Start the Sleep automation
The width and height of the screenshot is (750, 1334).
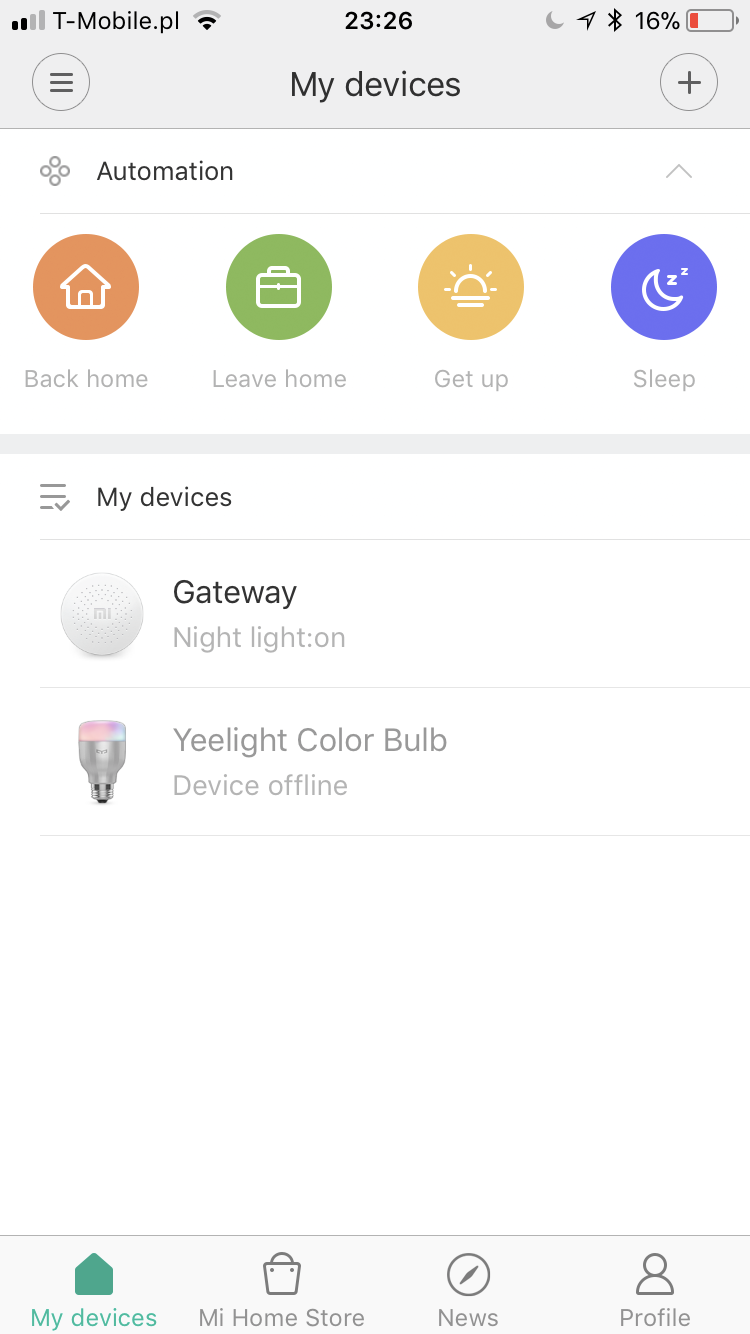point(663,288)
